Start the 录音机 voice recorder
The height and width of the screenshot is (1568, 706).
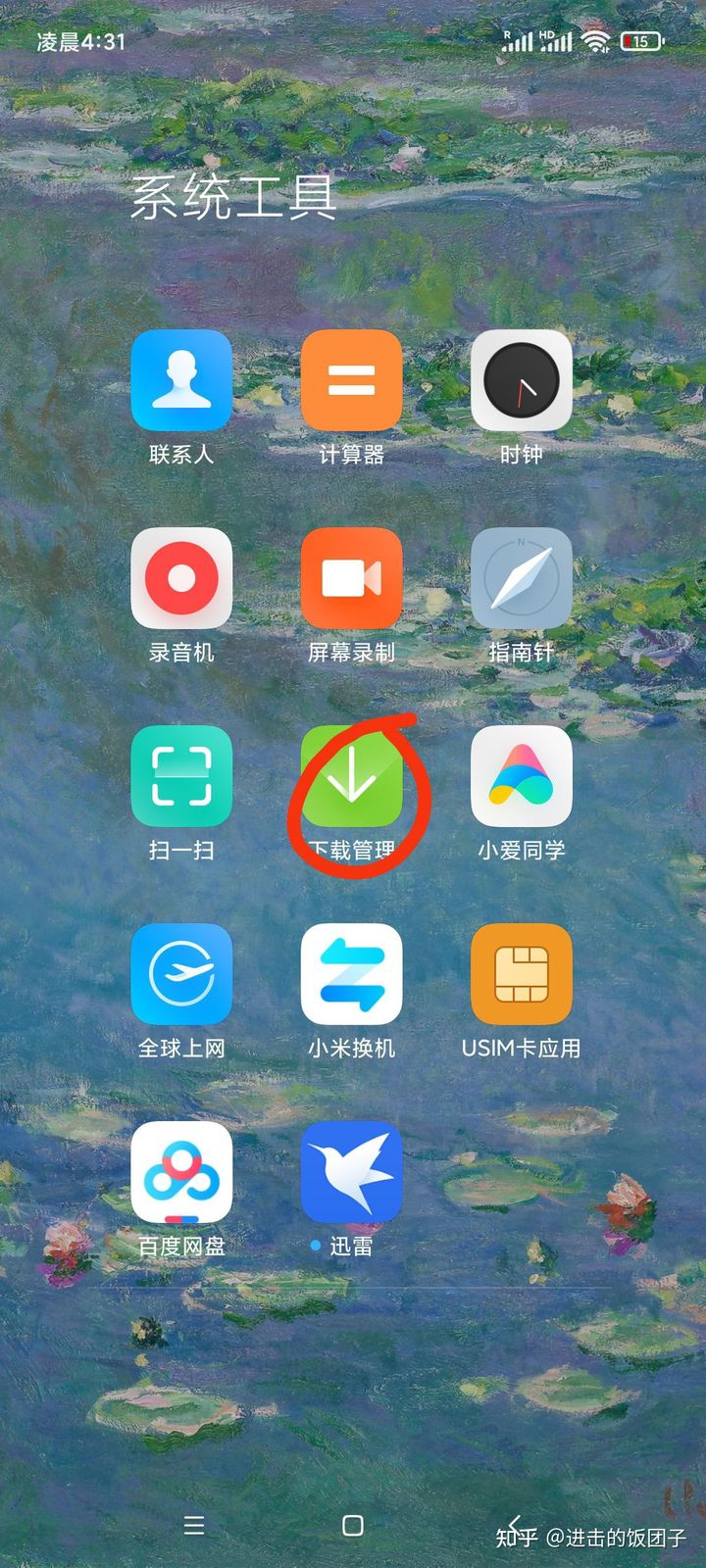(181, 578)
